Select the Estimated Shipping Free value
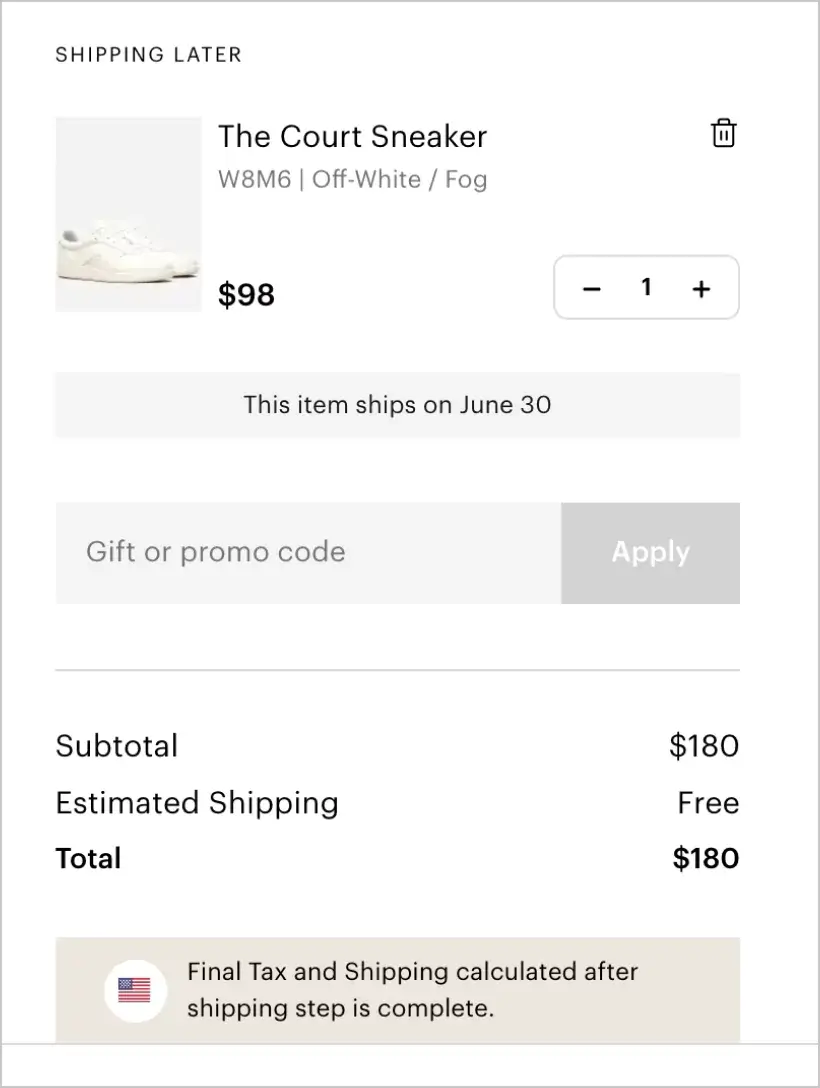The height and width of the screenshot is (1088, 820). (x=708, y=802)
